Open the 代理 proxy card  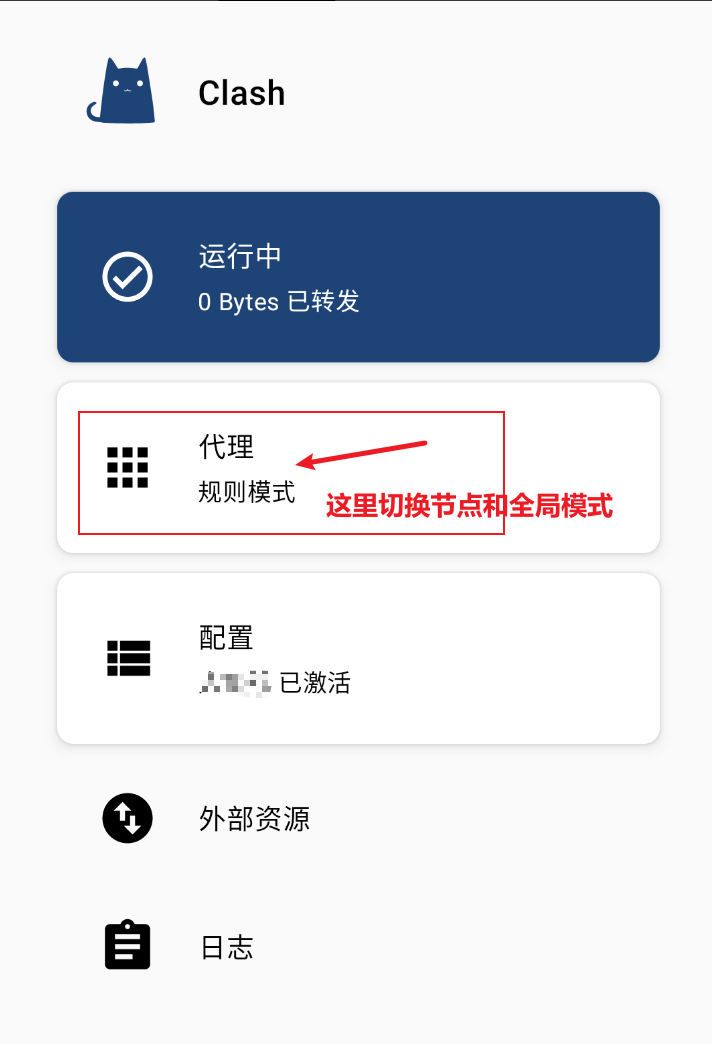point(358,467)
